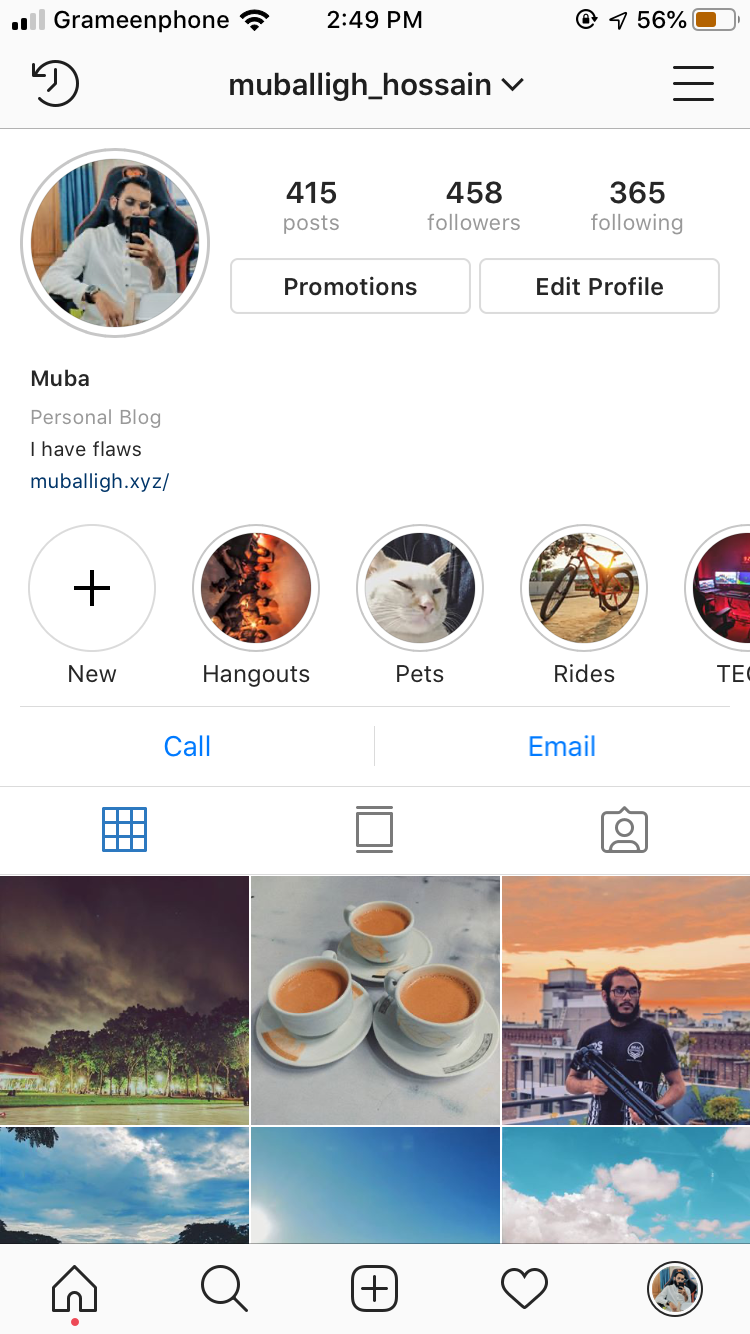Open the archive clock icon

point(56,84)
